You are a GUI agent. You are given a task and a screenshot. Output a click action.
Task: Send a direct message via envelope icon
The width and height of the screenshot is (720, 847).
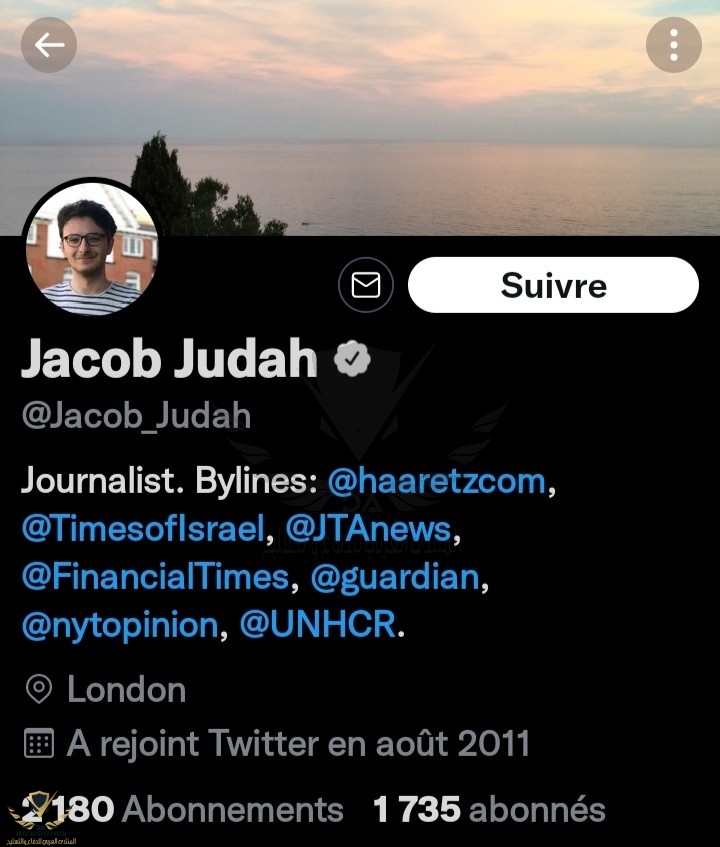tap(366, 286)
